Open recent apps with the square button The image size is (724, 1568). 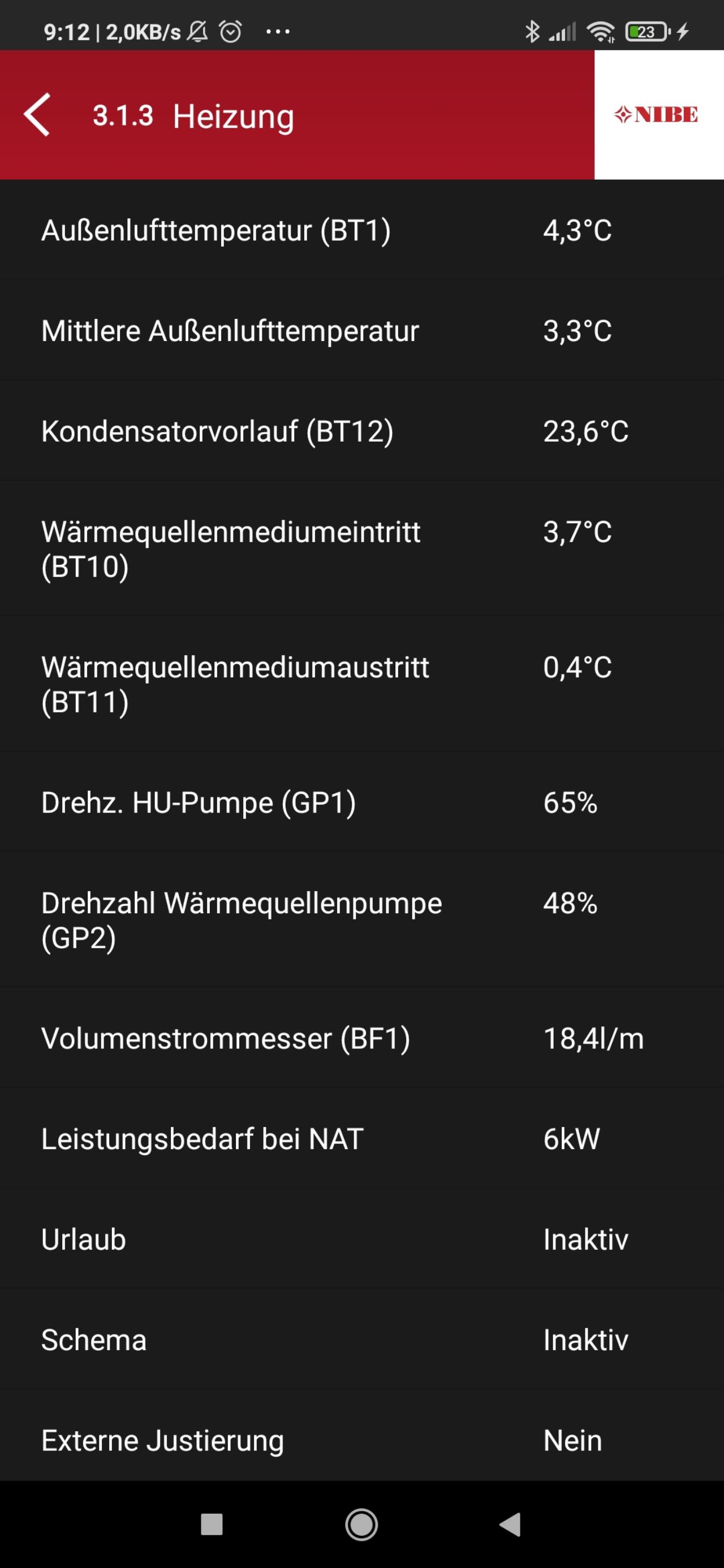point(212,1524)
